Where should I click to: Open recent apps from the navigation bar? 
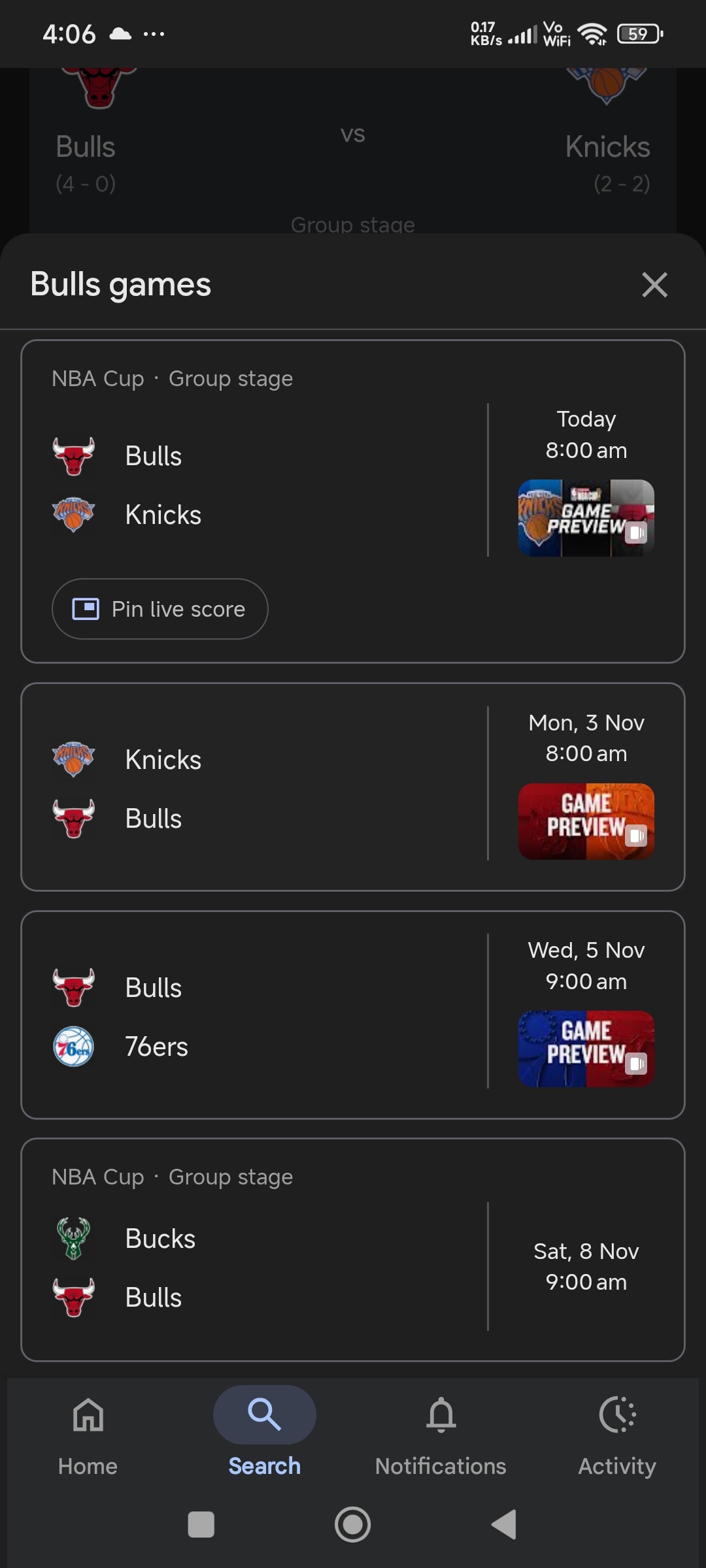pyautogui.click(x=201, y=1524)
